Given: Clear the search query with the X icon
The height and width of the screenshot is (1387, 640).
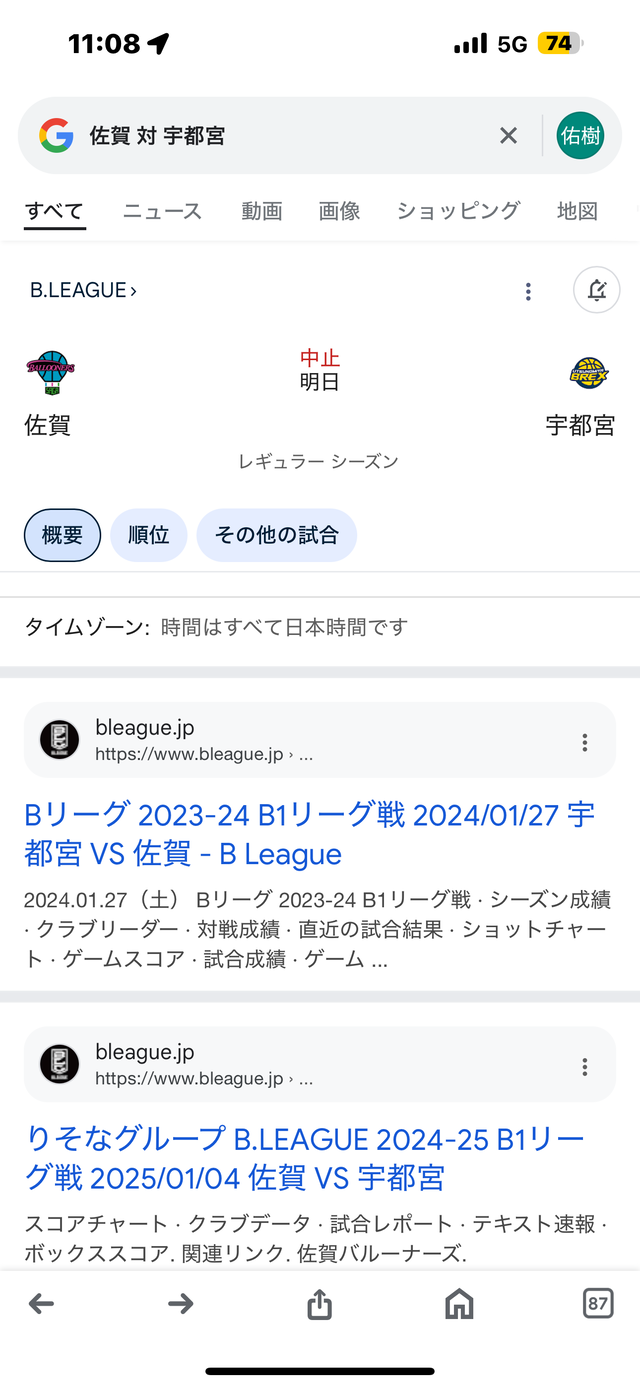Looking at the screenshot, I should tap(509, 136).
